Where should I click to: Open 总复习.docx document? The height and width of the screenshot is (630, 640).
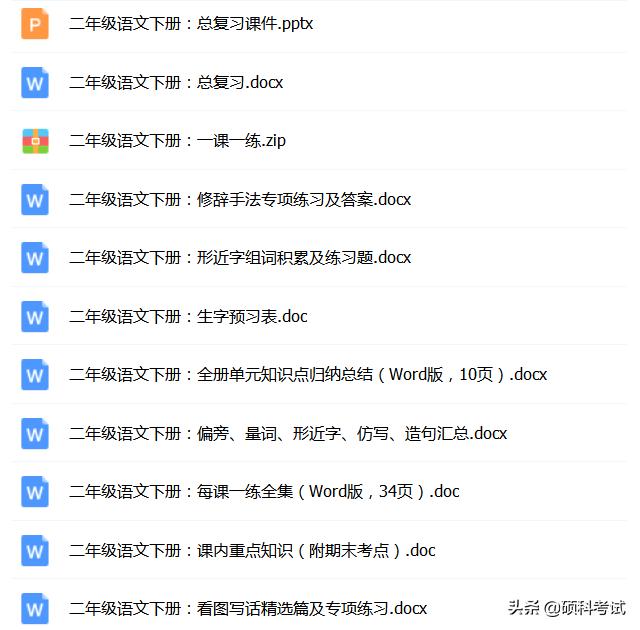coord(176,82)
